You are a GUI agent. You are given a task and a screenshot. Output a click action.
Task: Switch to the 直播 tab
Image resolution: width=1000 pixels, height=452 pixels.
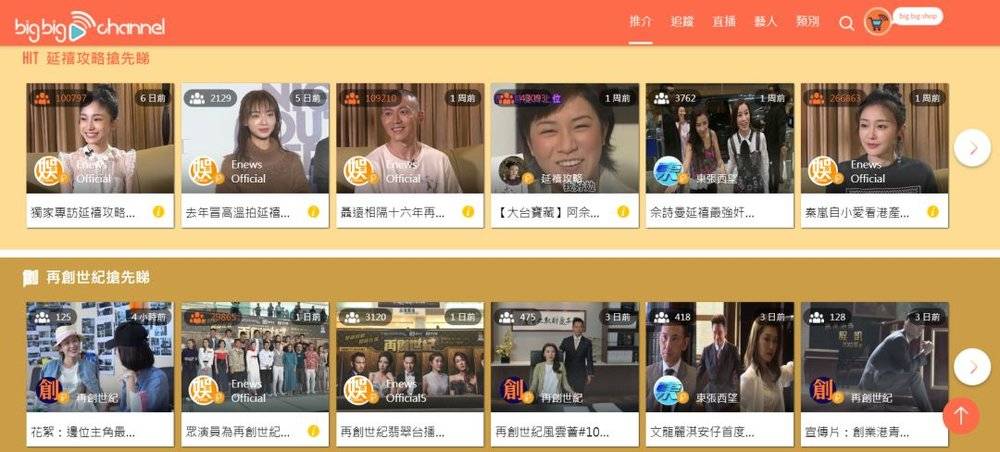[724, 21]
